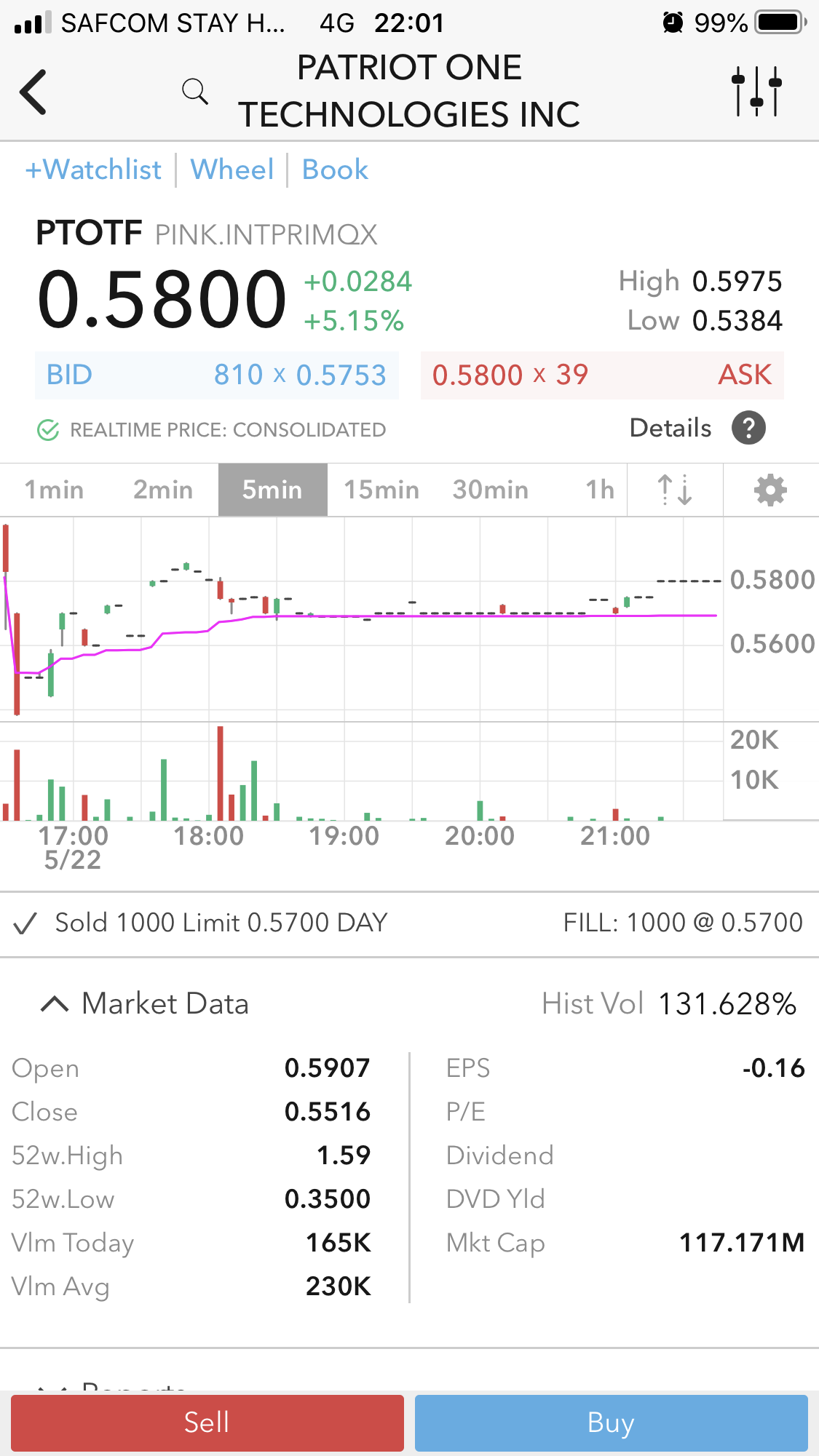Open chart settings gear
Screen dimensions: 819x1456
click(770, 490)
